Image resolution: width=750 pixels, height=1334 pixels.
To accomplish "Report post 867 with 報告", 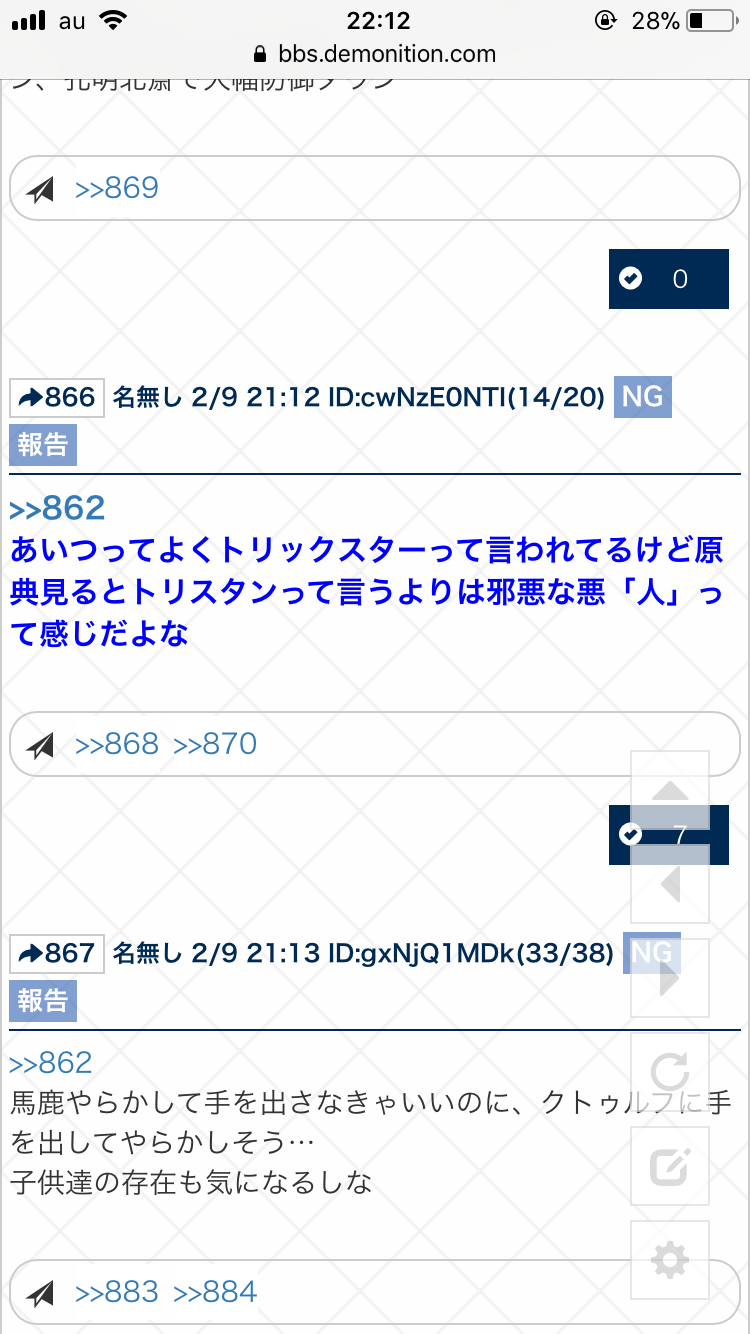I will click(43, 1001).
